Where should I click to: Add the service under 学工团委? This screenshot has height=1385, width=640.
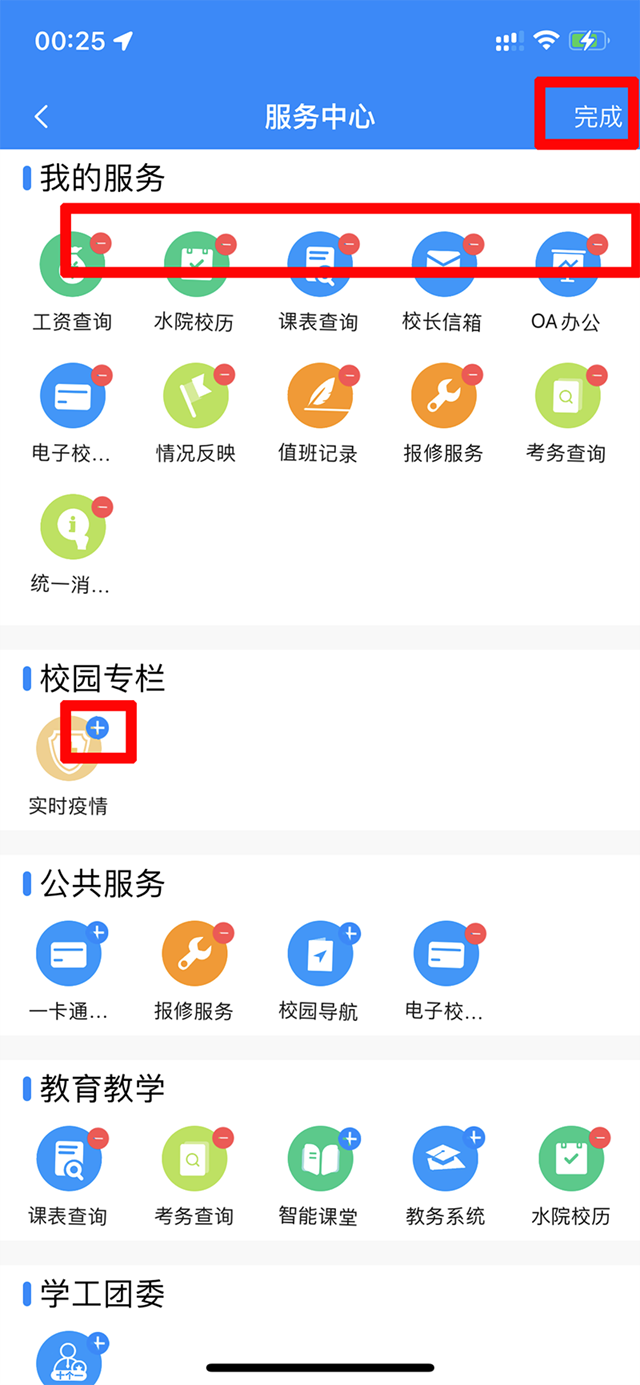[x=99, y=1343]
